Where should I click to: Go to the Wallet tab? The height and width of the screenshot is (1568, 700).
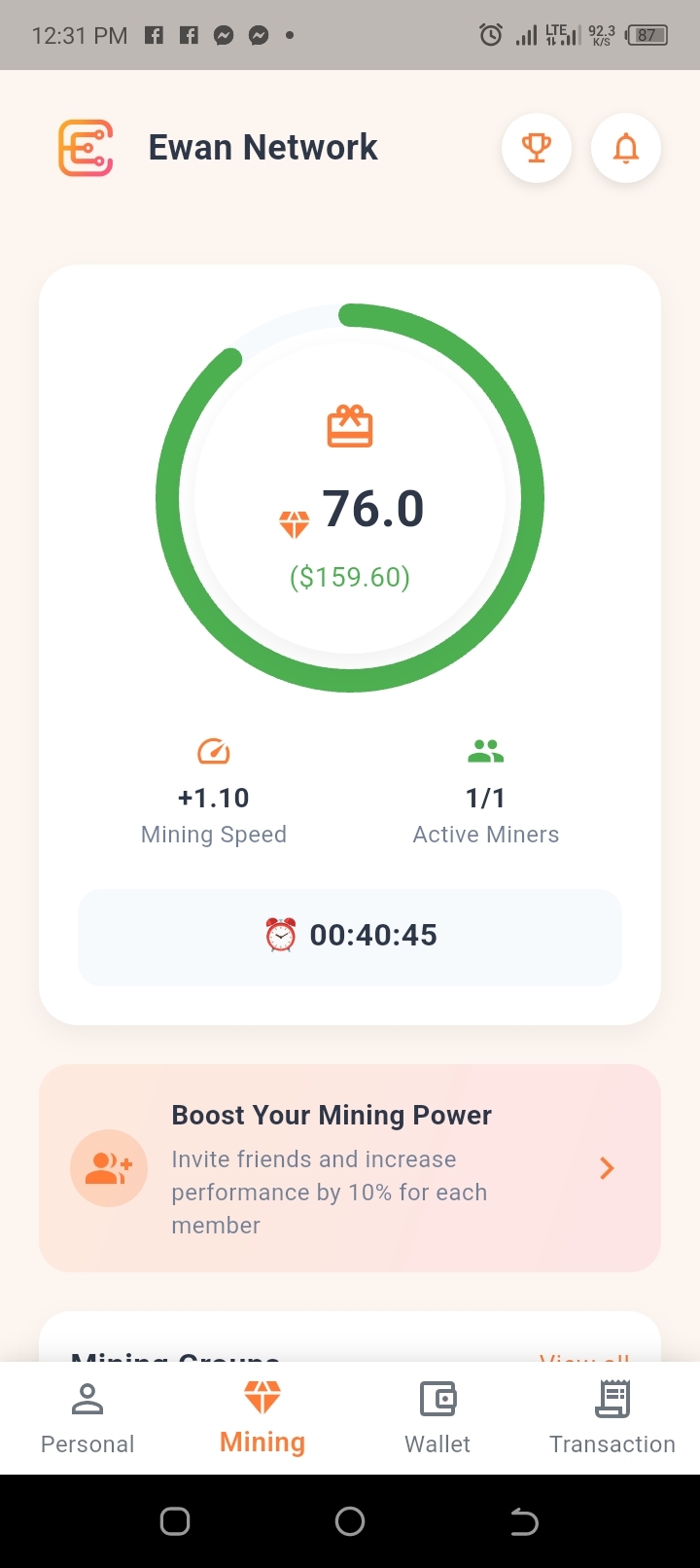tap(437, 1417)
